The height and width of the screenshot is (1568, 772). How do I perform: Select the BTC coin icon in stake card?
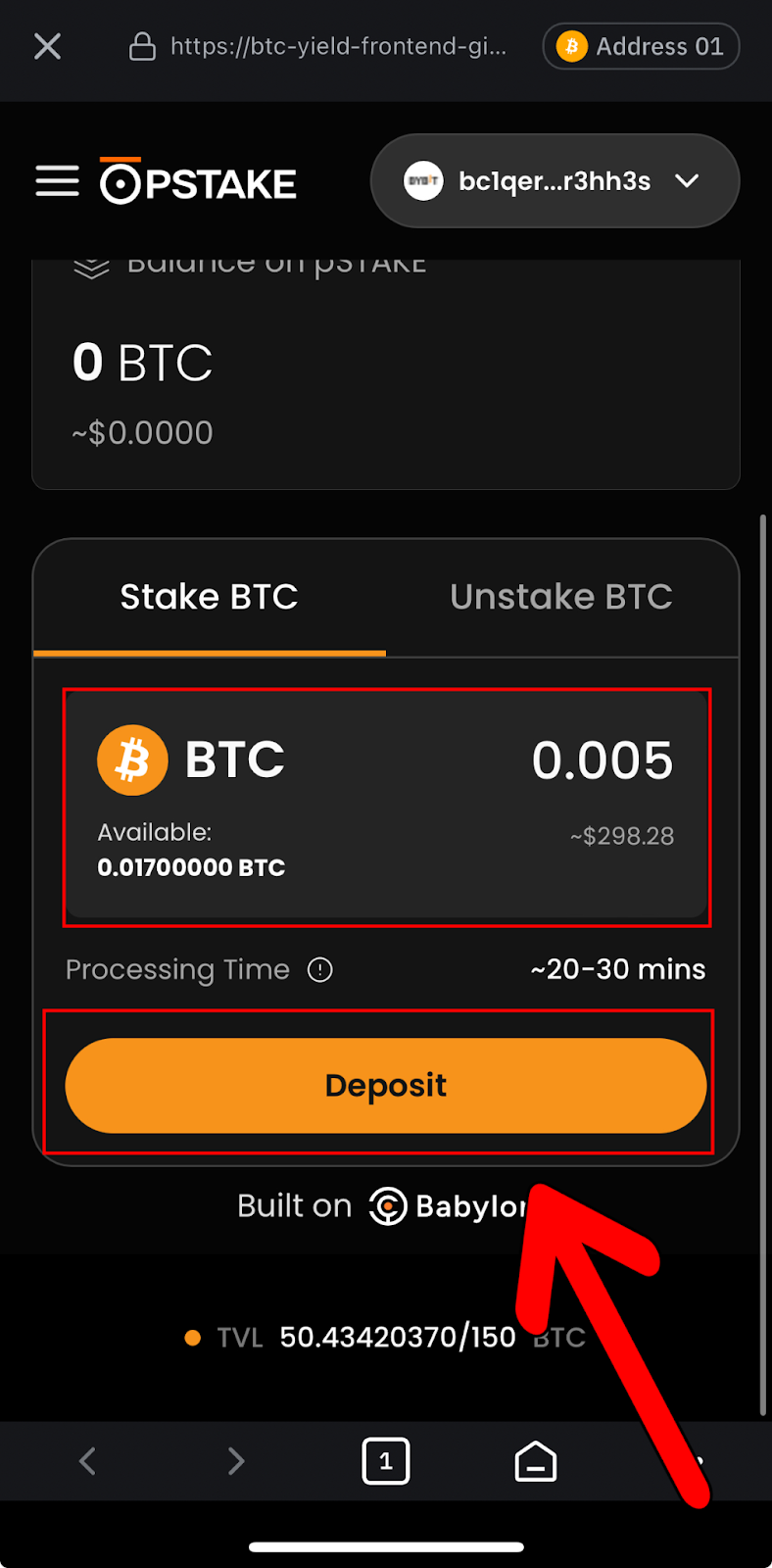[x=132, y=759]
